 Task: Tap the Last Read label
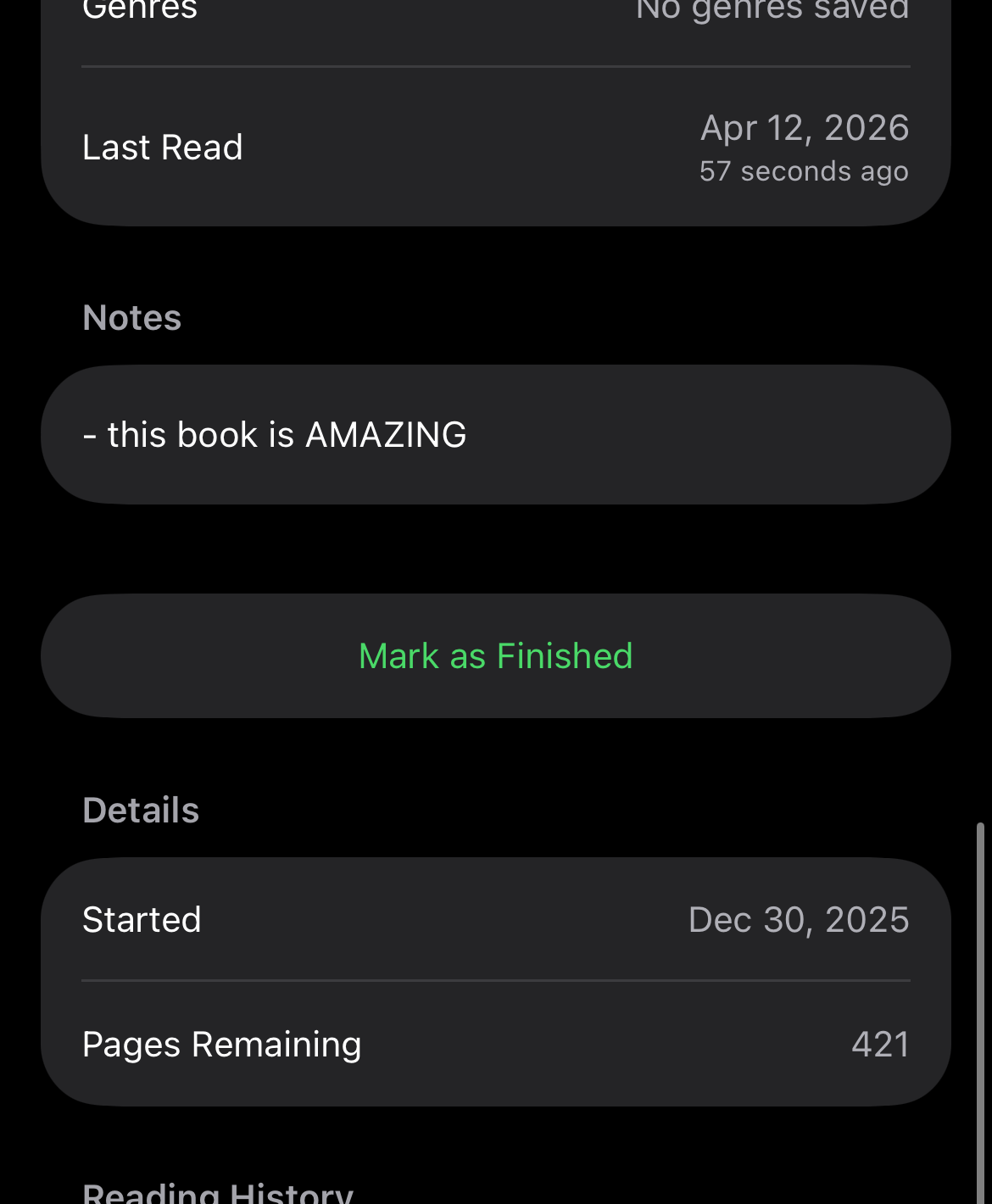(x=162, y=147)
